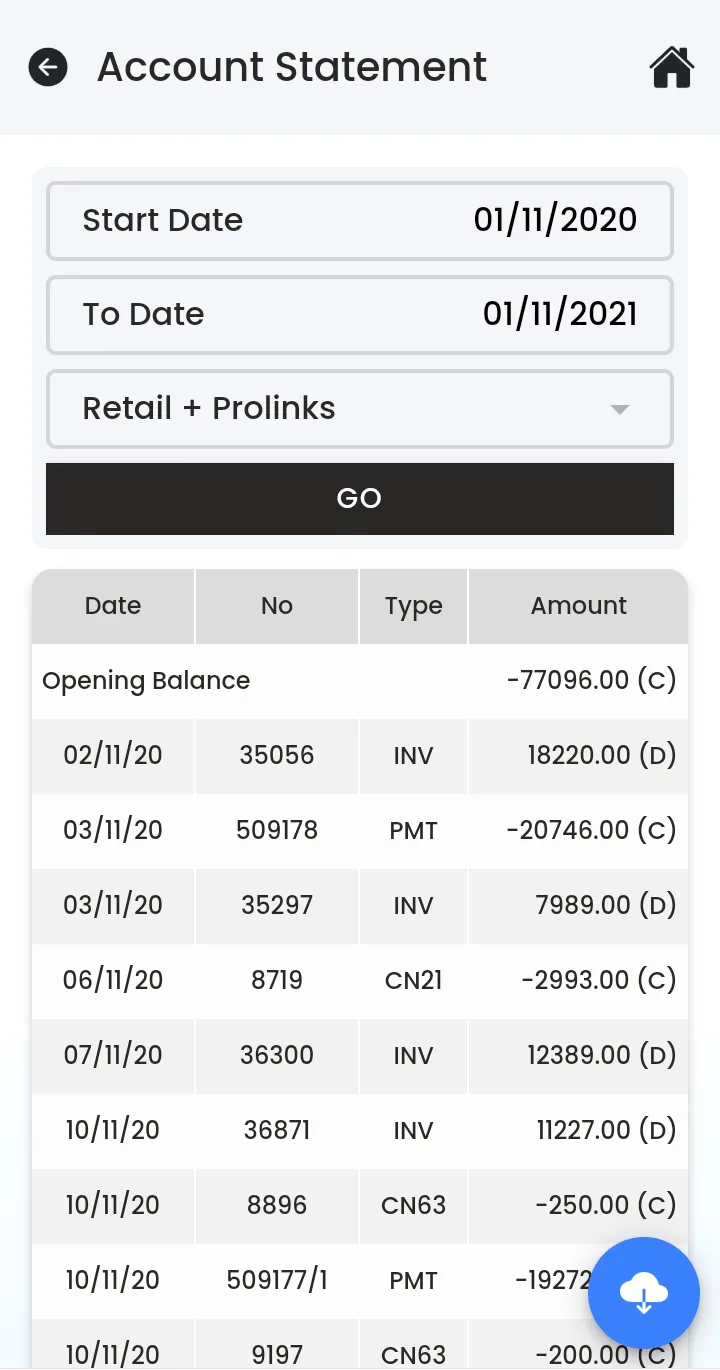Select payment 509178 row
Viewport: 720px width, 1370px height.
coord(360,831)
